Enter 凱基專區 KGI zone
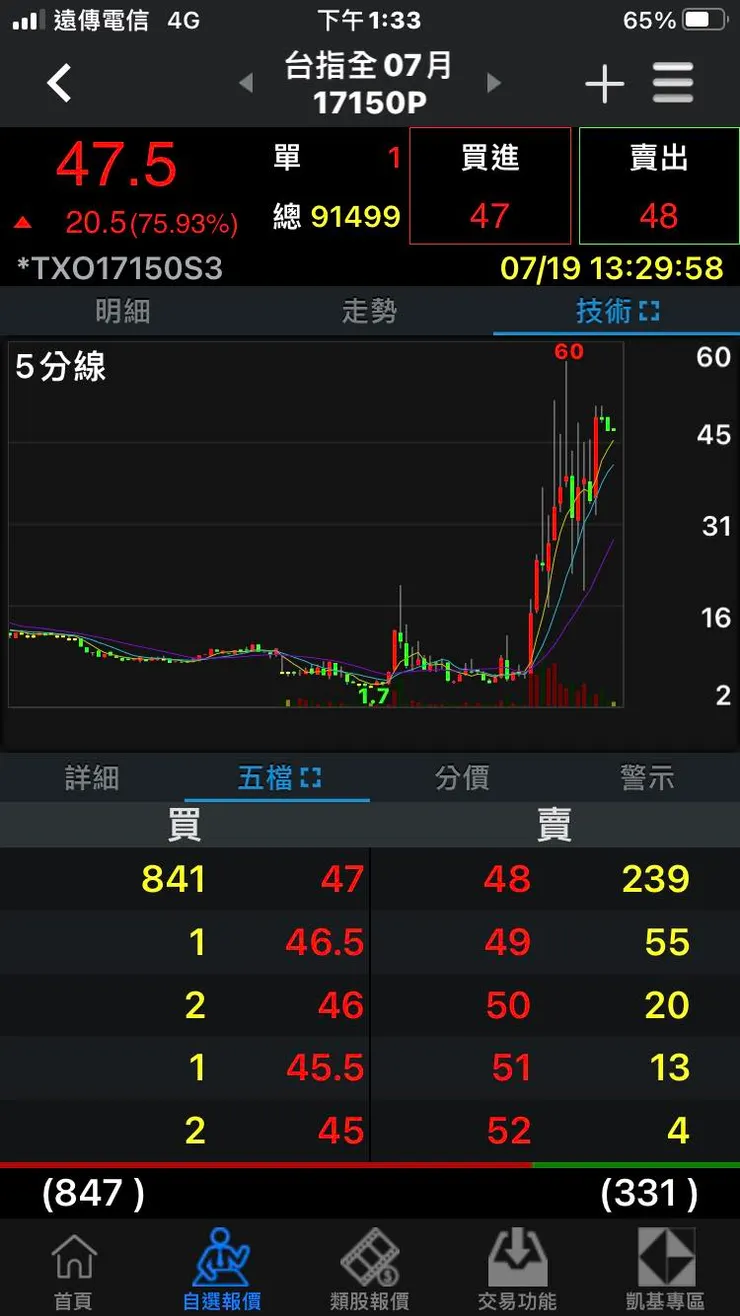 pos(666,1270)
